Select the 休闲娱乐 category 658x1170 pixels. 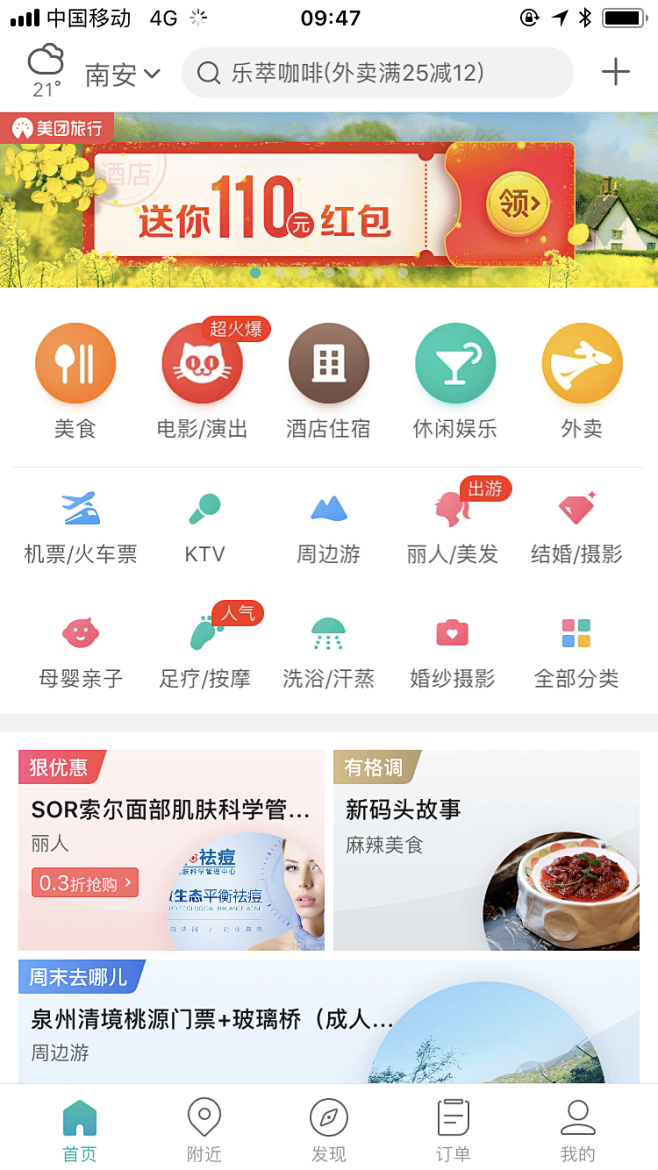(455, 381)
